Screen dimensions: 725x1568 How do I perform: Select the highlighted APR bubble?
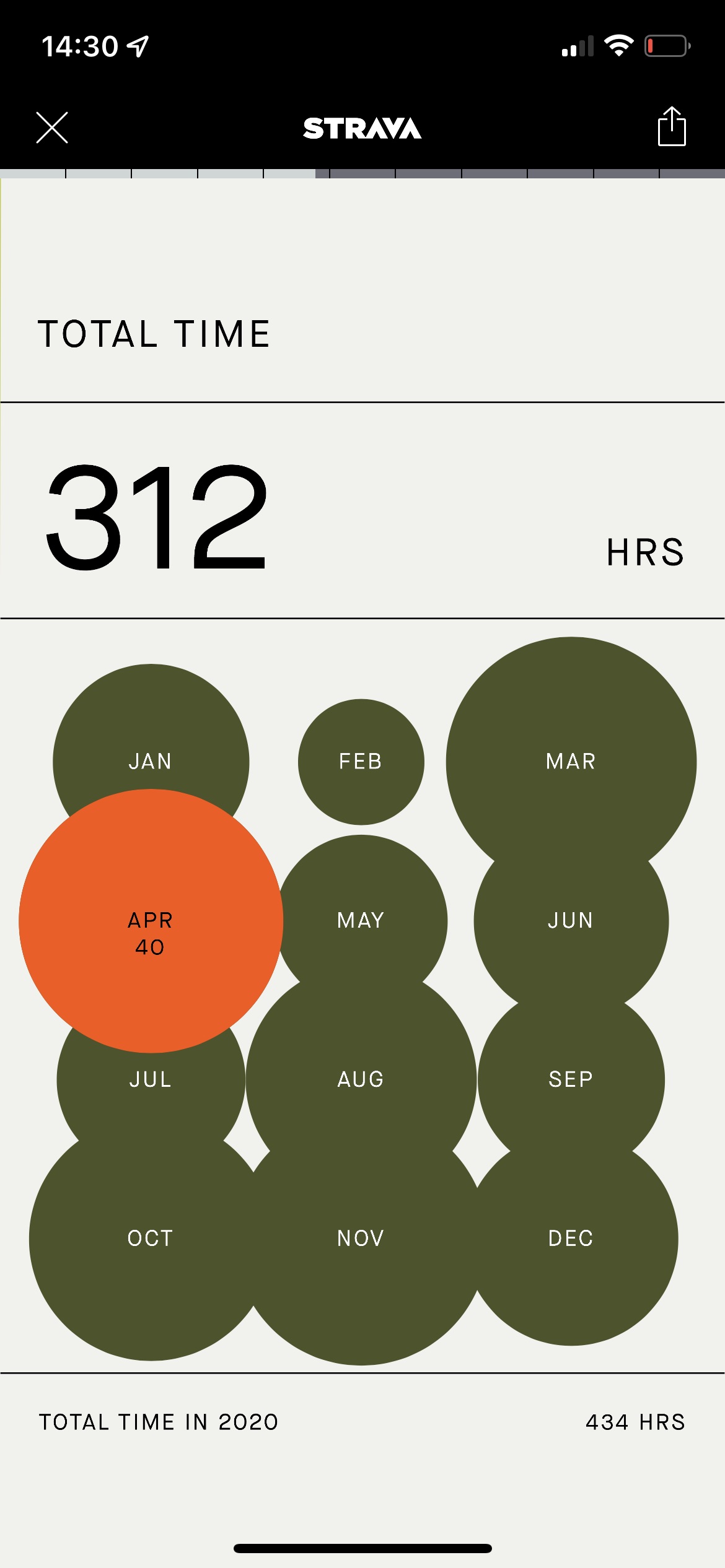tap(151, 921)
